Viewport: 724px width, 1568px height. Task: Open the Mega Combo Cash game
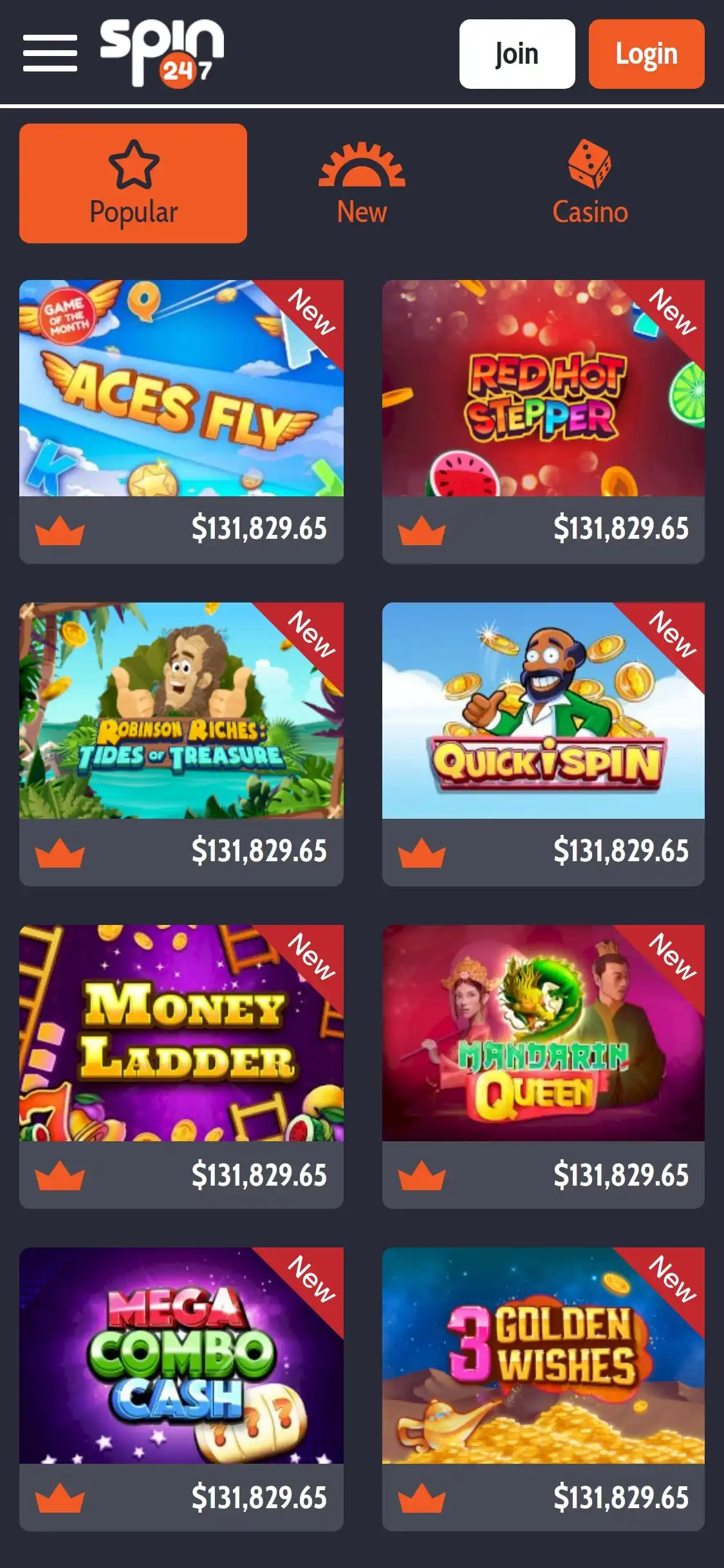pos(181,1356)
